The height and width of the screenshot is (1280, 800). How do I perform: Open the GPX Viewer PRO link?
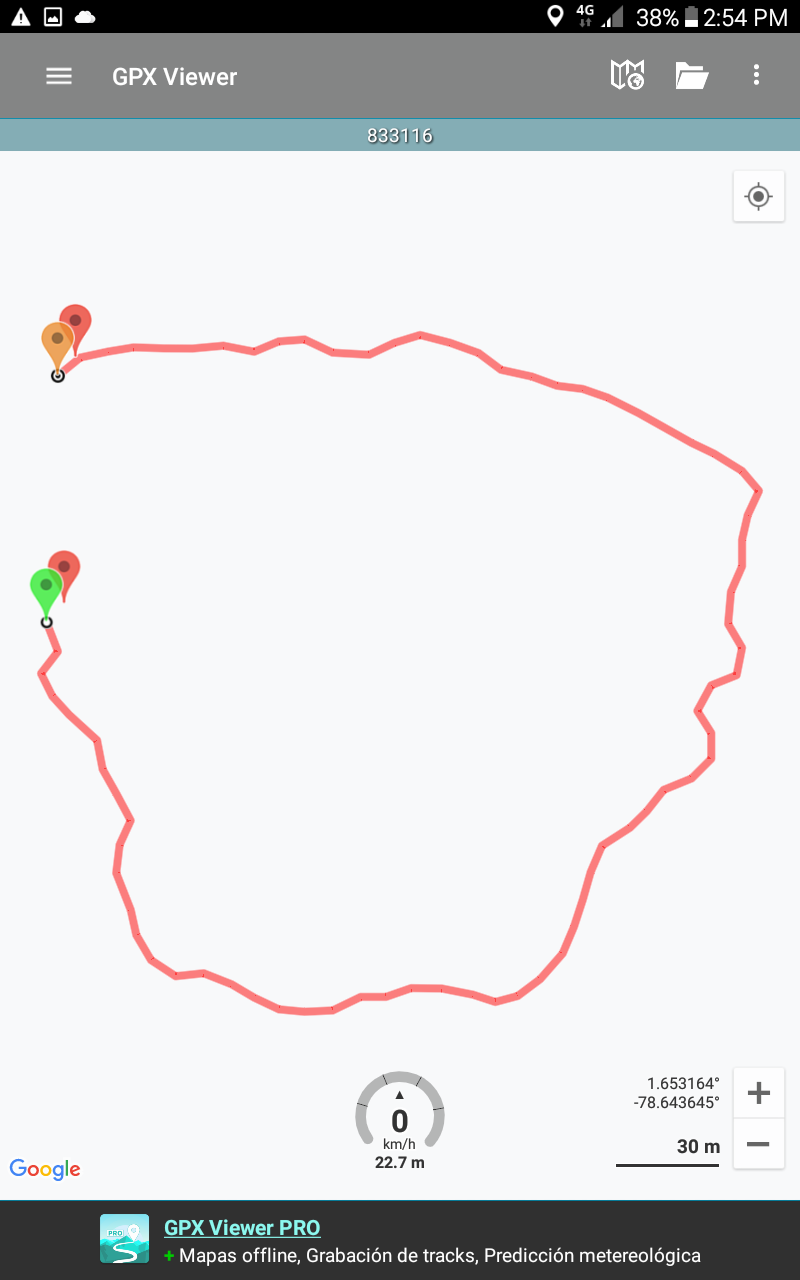click(242, 1228)
